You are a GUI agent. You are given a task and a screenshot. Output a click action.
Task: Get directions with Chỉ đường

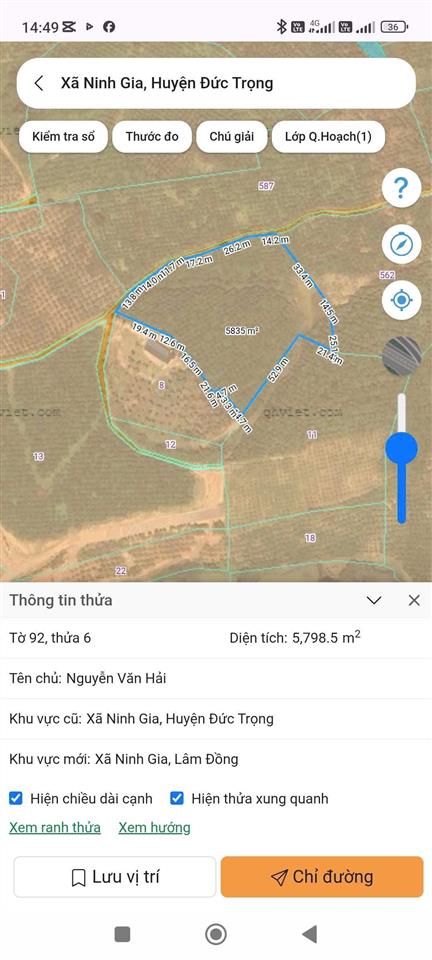tap(322, 877)
